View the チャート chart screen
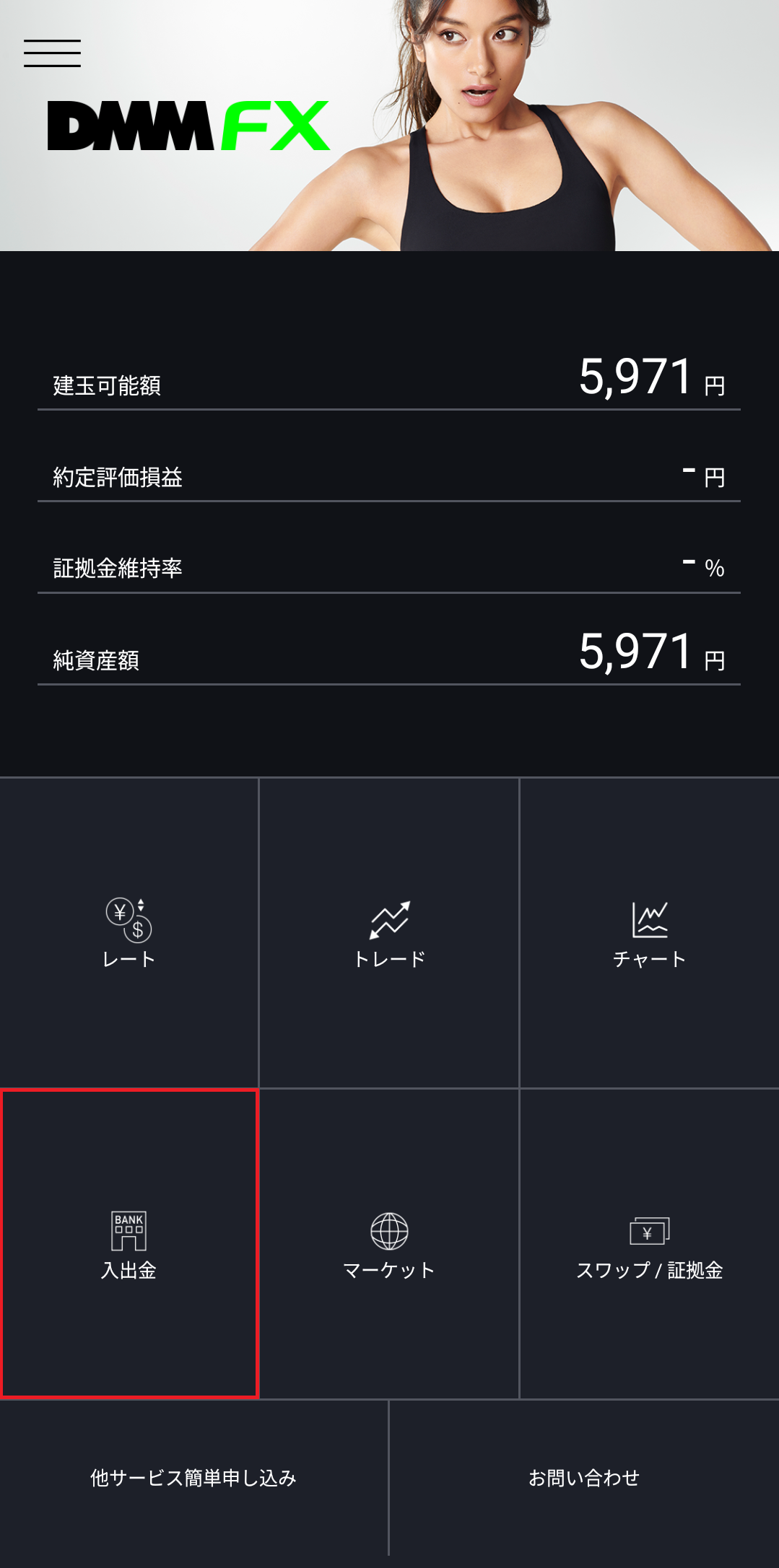Viewport: 779px width, 1568px height. click(649, 933)
